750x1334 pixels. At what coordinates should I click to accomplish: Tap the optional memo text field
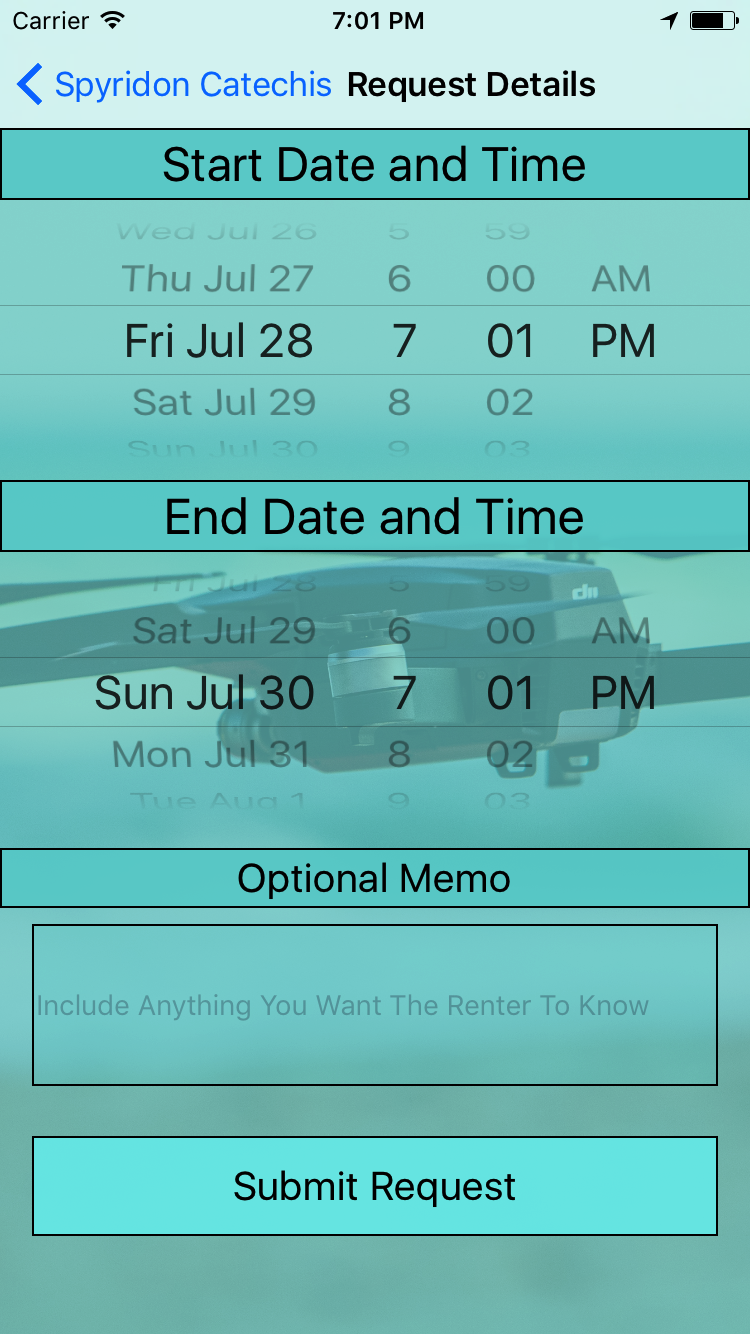coord(375,1005)
